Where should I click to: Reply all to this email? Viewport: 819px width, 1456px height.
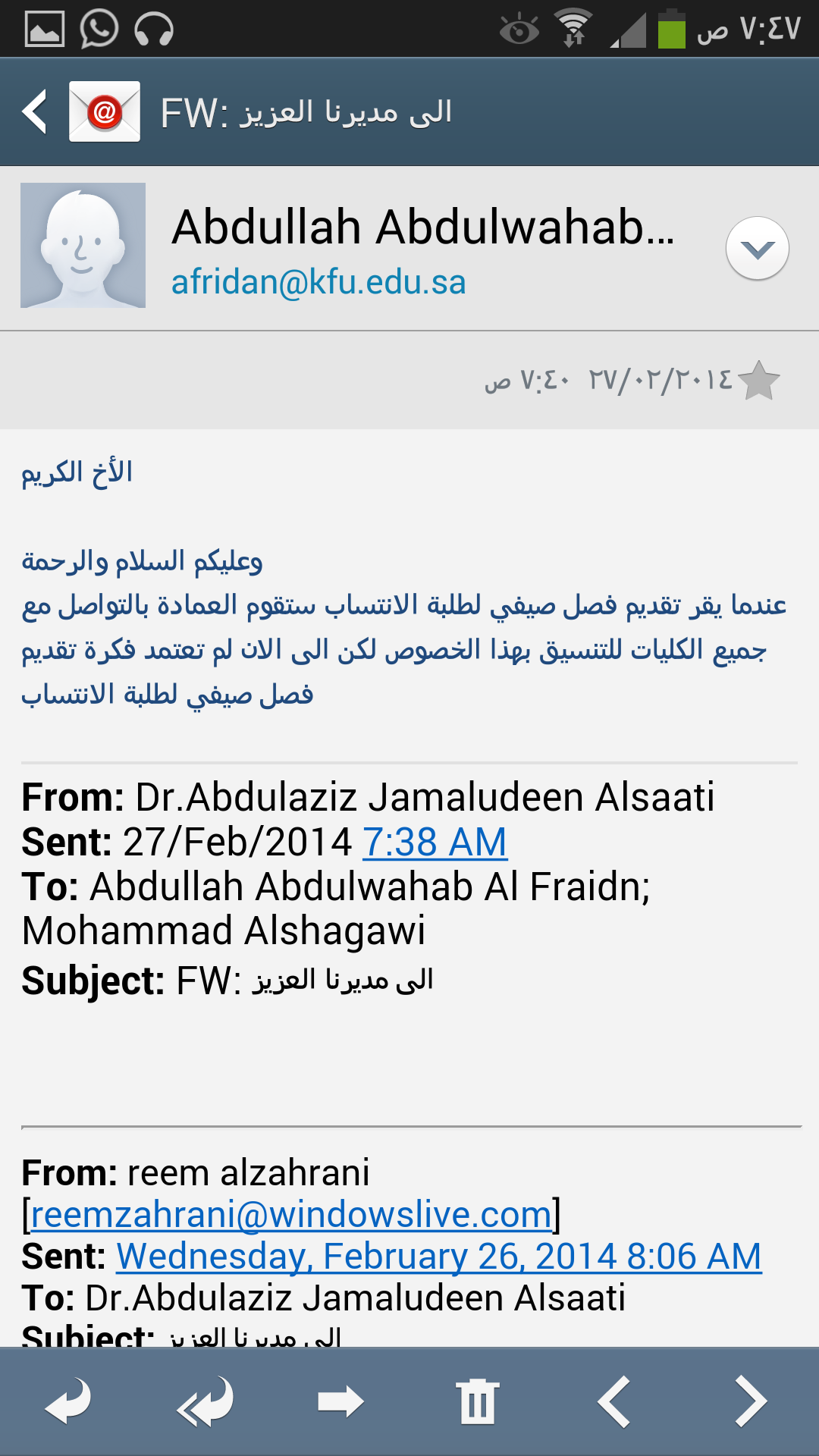tap(205, 1402)
